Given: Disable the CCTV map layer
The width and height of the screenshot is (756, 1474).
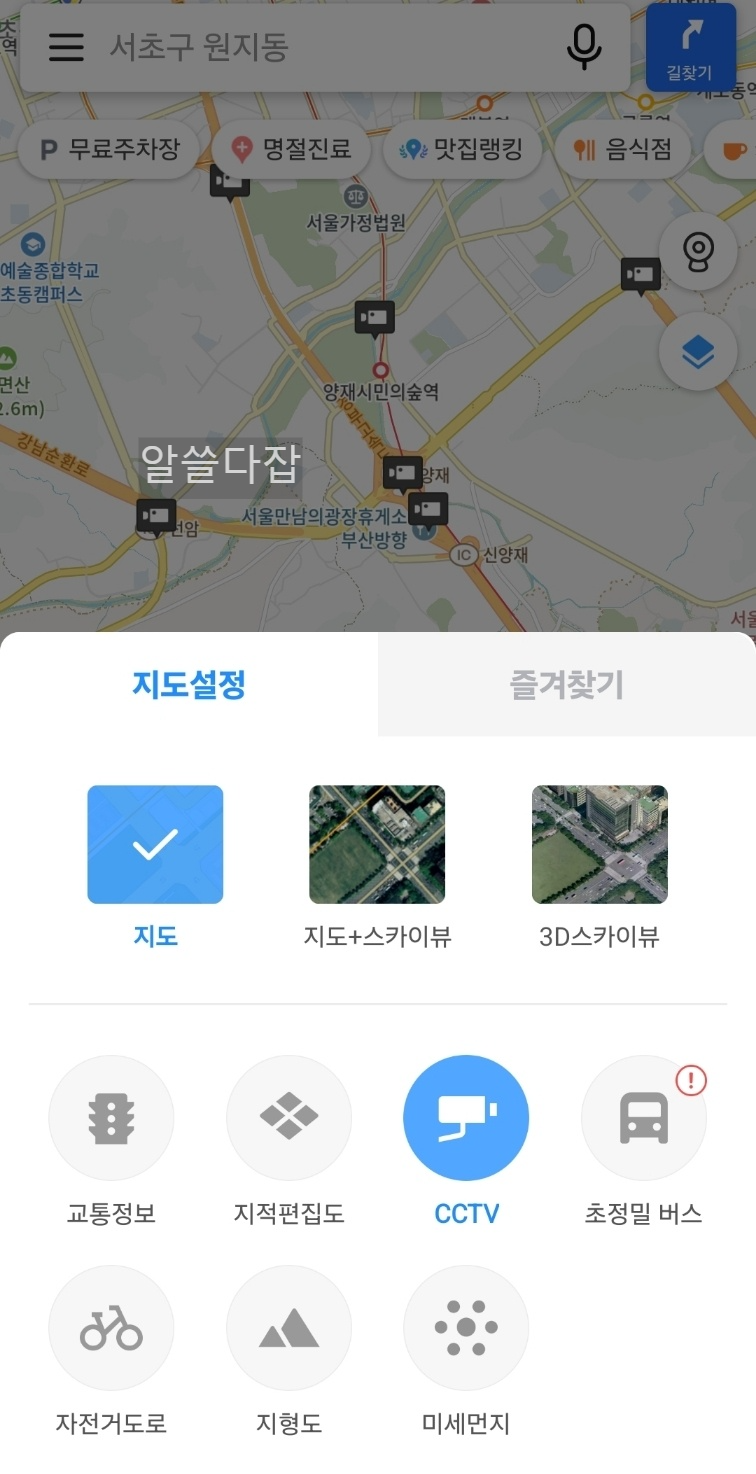Looking at the screenshot, I should [465, 1117].
